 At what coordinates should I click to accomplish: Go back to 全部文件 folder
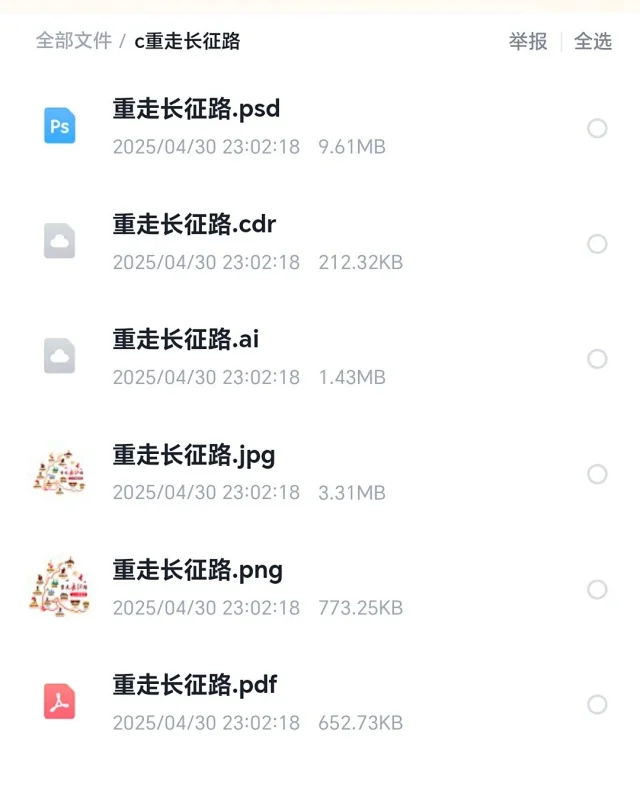tap(73, 41)
